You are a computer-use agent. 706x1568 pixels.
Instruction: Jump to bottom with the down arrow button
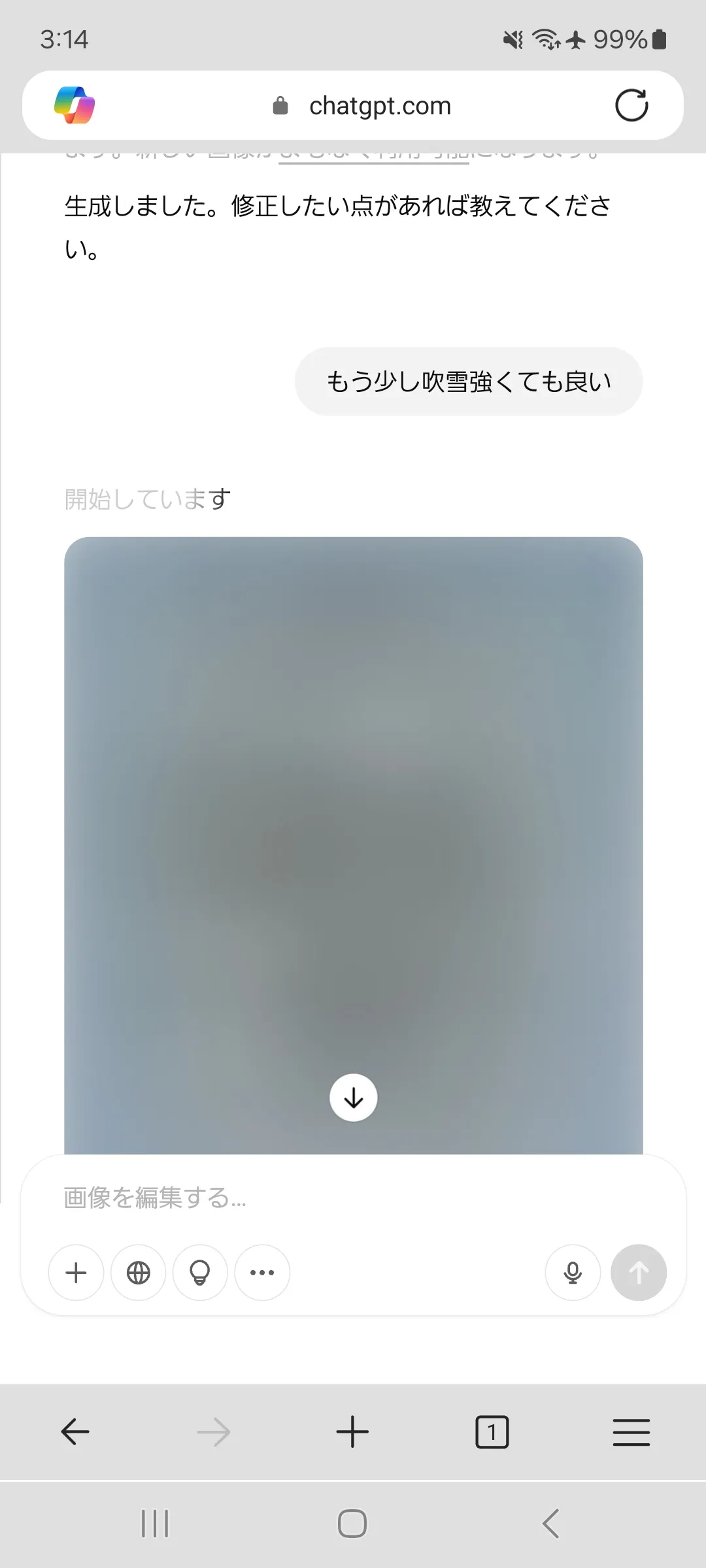(354, 1098)
